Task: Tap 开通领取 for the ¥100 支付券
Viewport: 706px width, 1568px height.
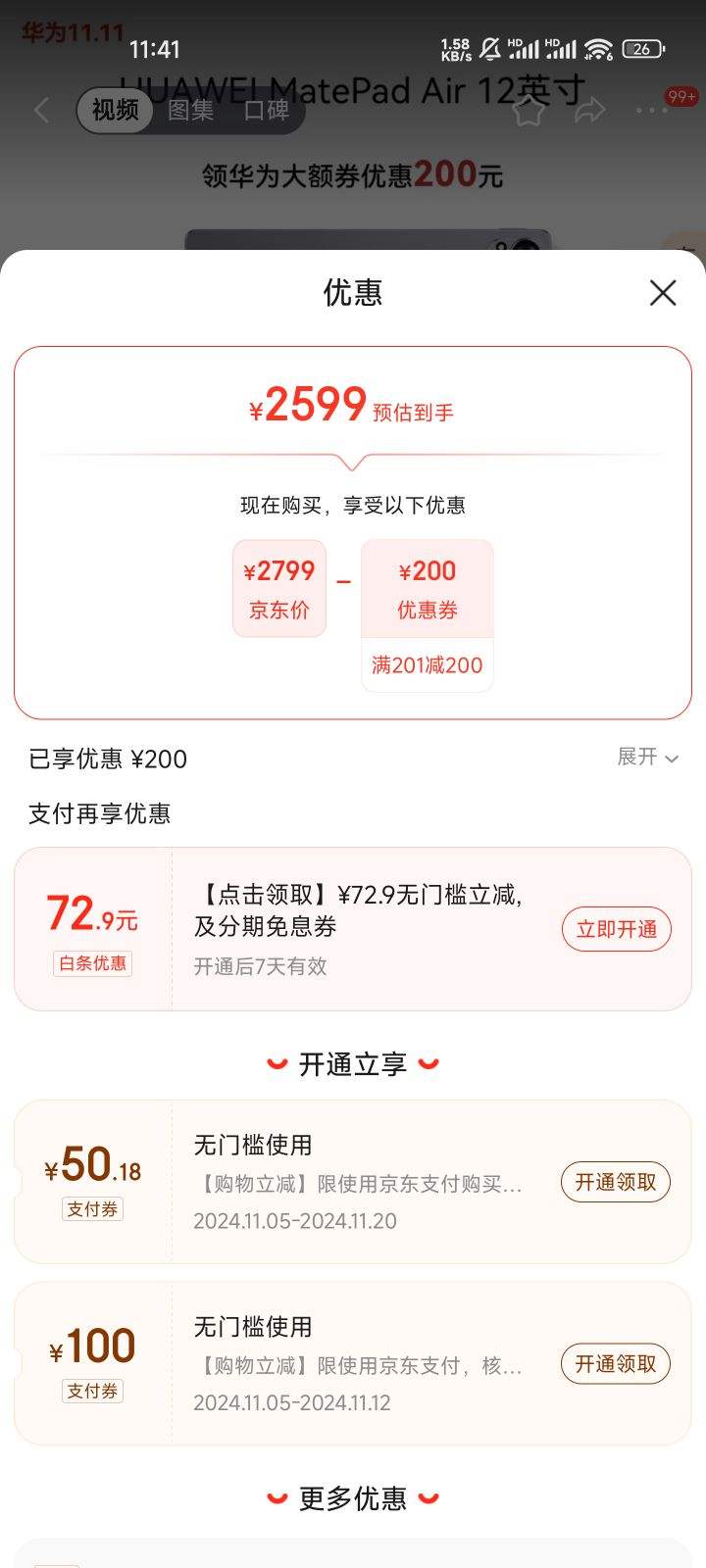Action: click(x=615, y=1363)
